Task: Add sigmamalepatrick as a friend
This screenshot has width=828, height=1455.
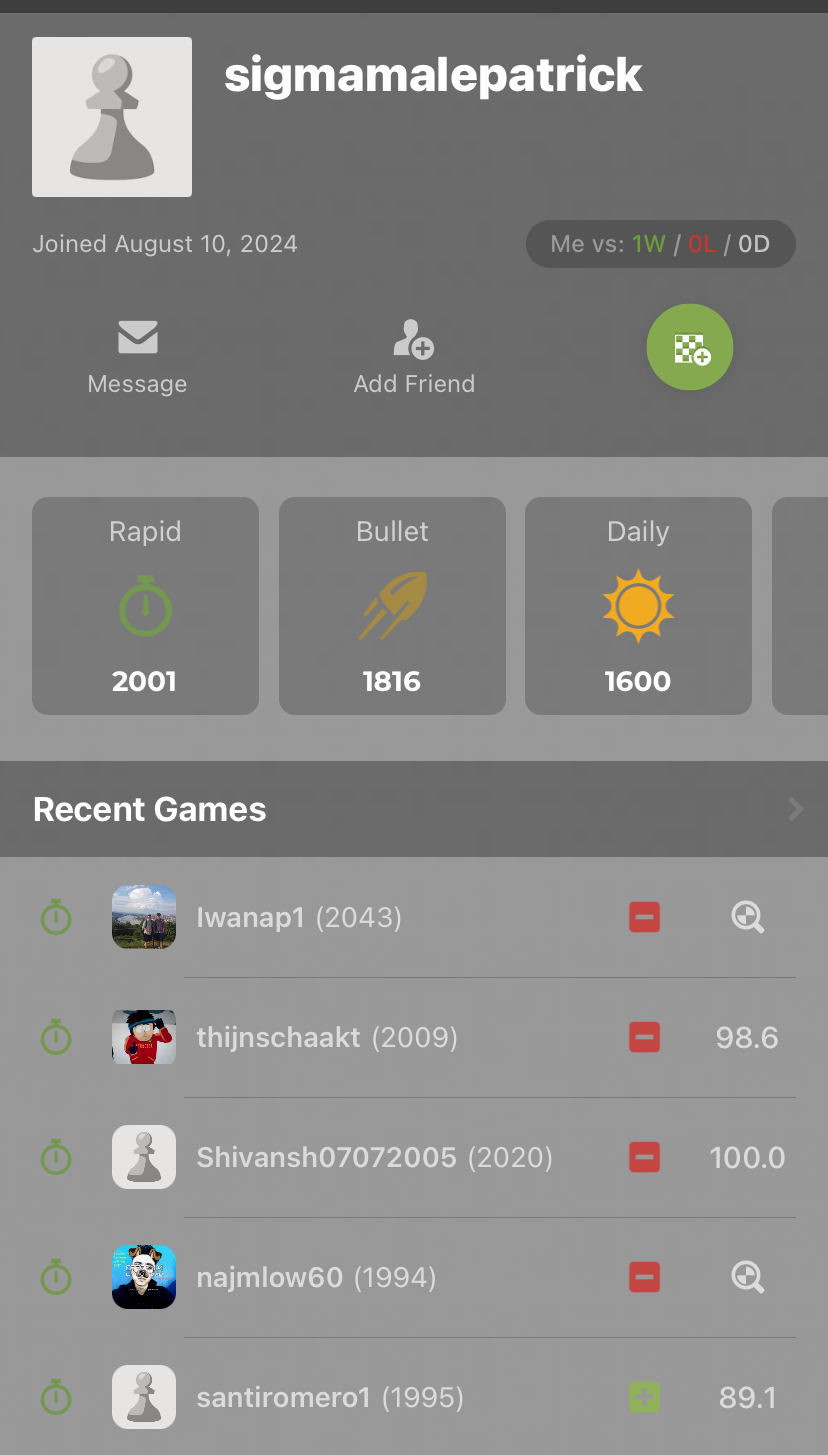Action: pyautogui.click(x=414, y=357)
